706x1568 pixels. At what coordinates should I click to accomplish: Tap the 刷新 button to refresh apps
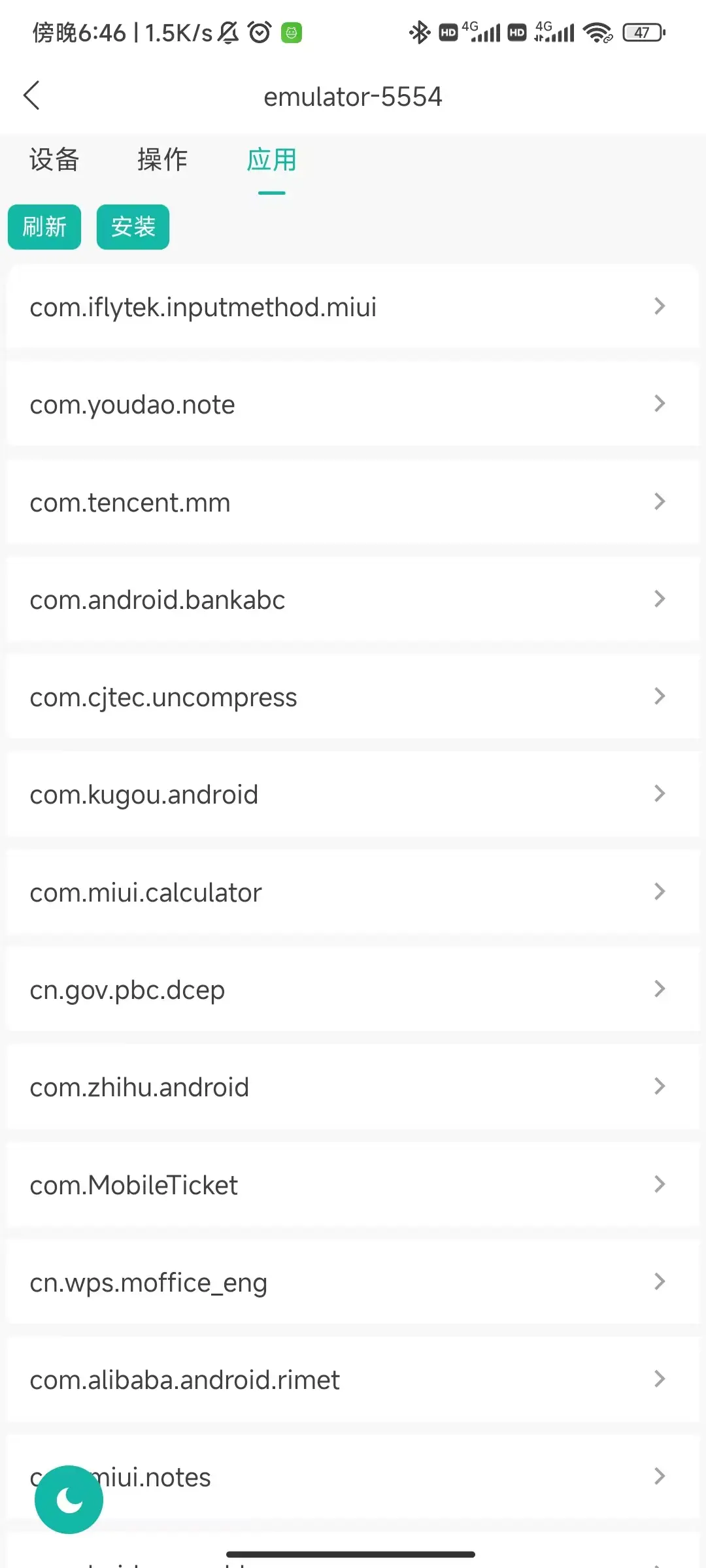point(44,227)
